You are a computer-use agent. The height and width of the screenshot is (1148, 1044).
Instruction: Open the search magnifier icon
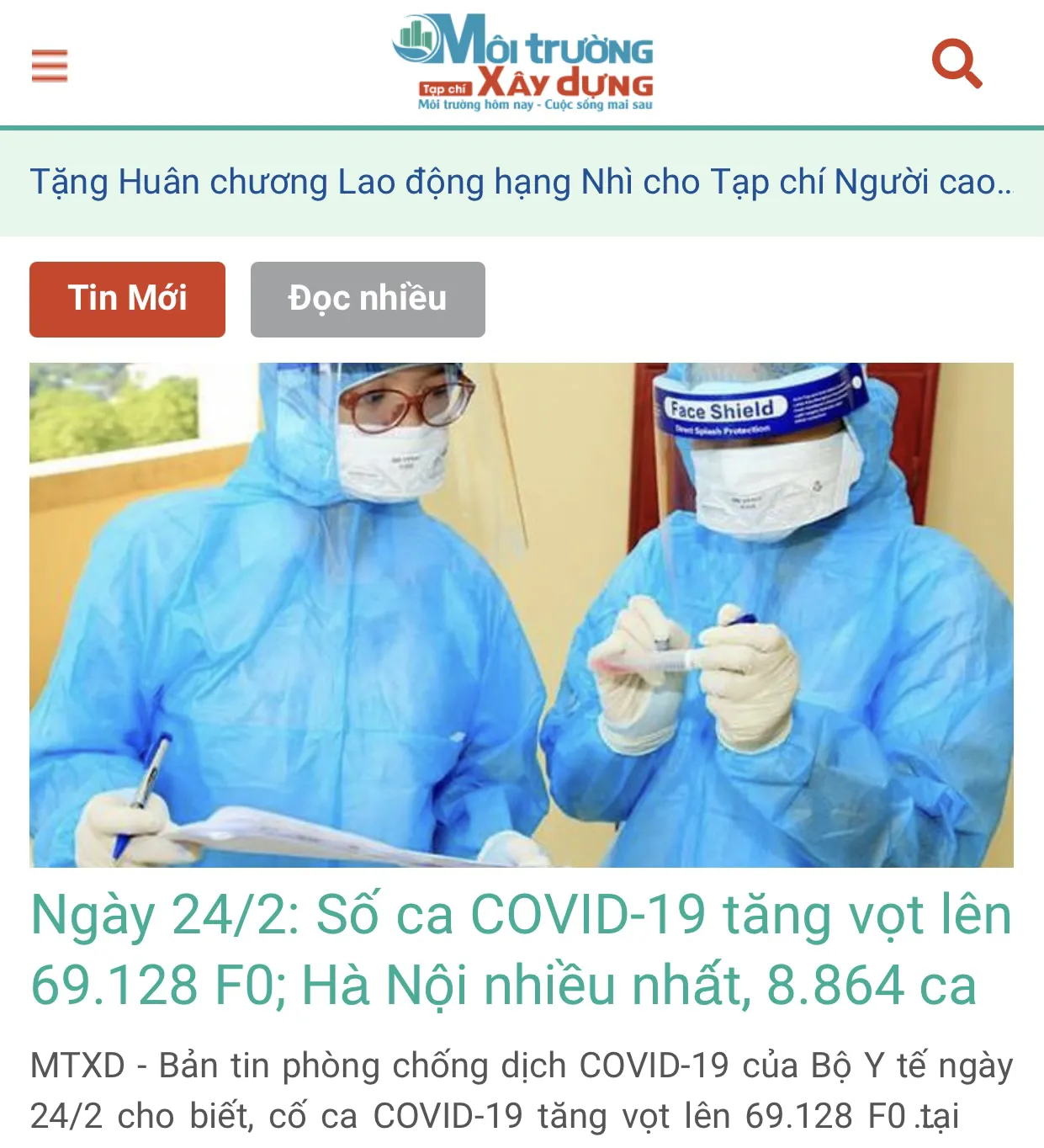tap(957, 63)
